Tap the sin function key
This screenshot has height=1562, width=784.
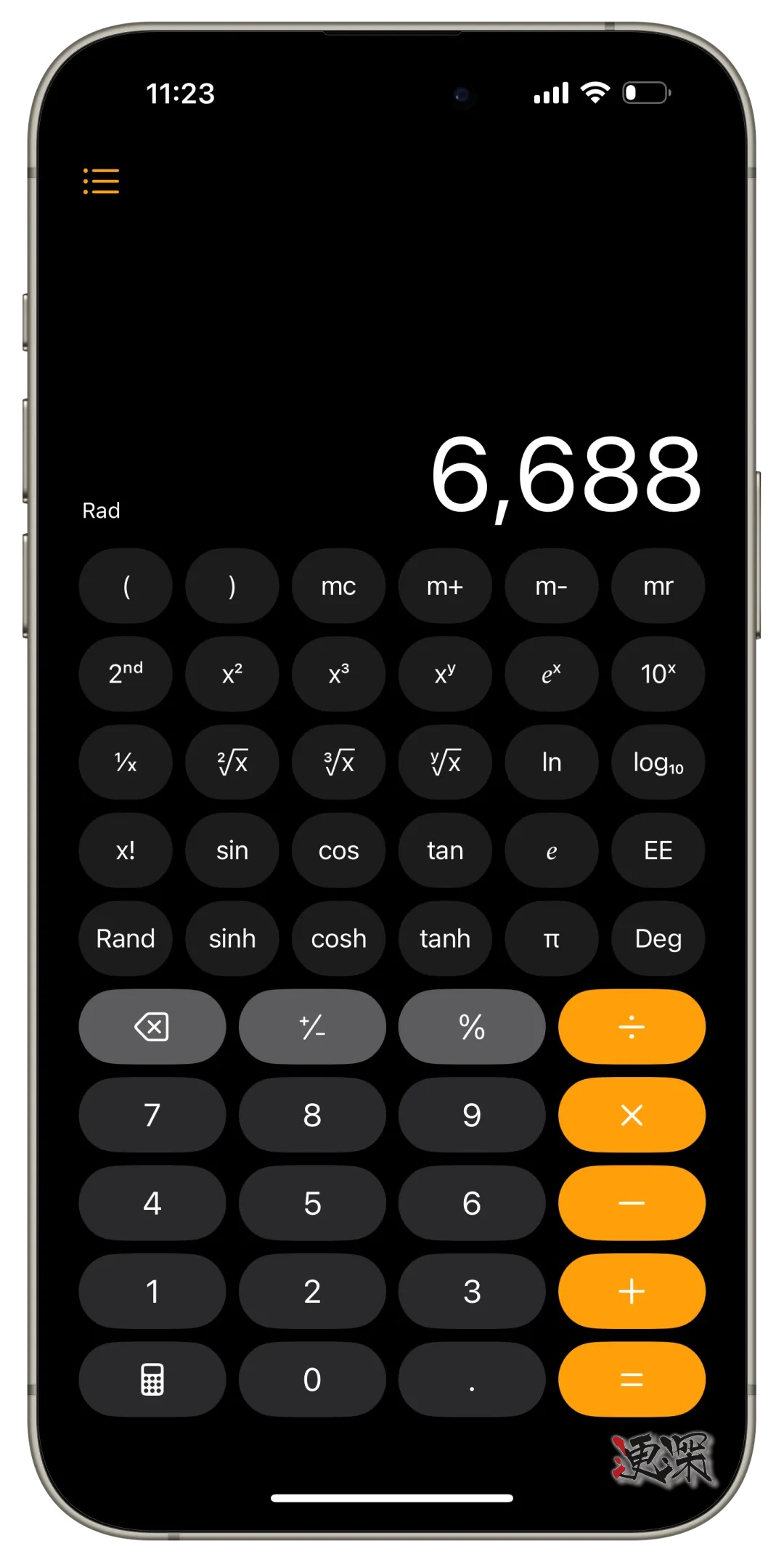(x=232, y=850)
